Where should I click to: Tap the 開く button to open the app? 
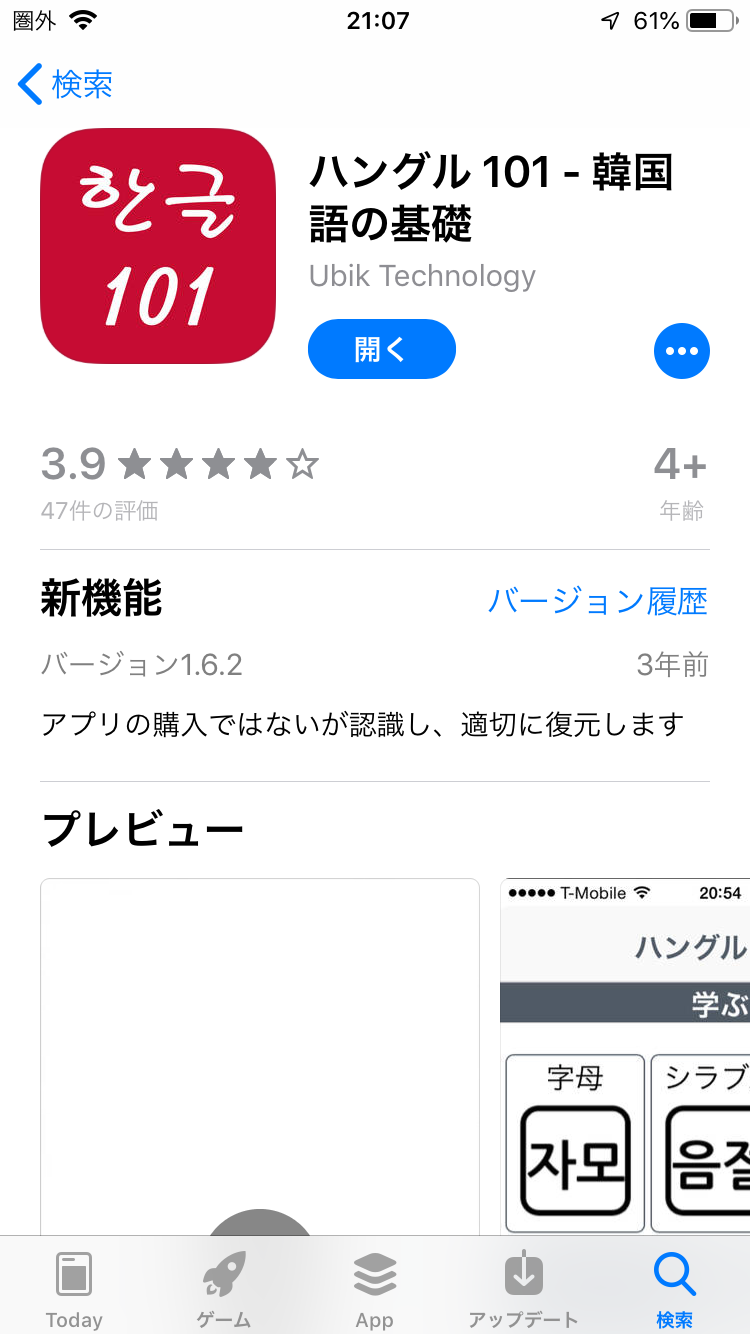pos(381,349)
